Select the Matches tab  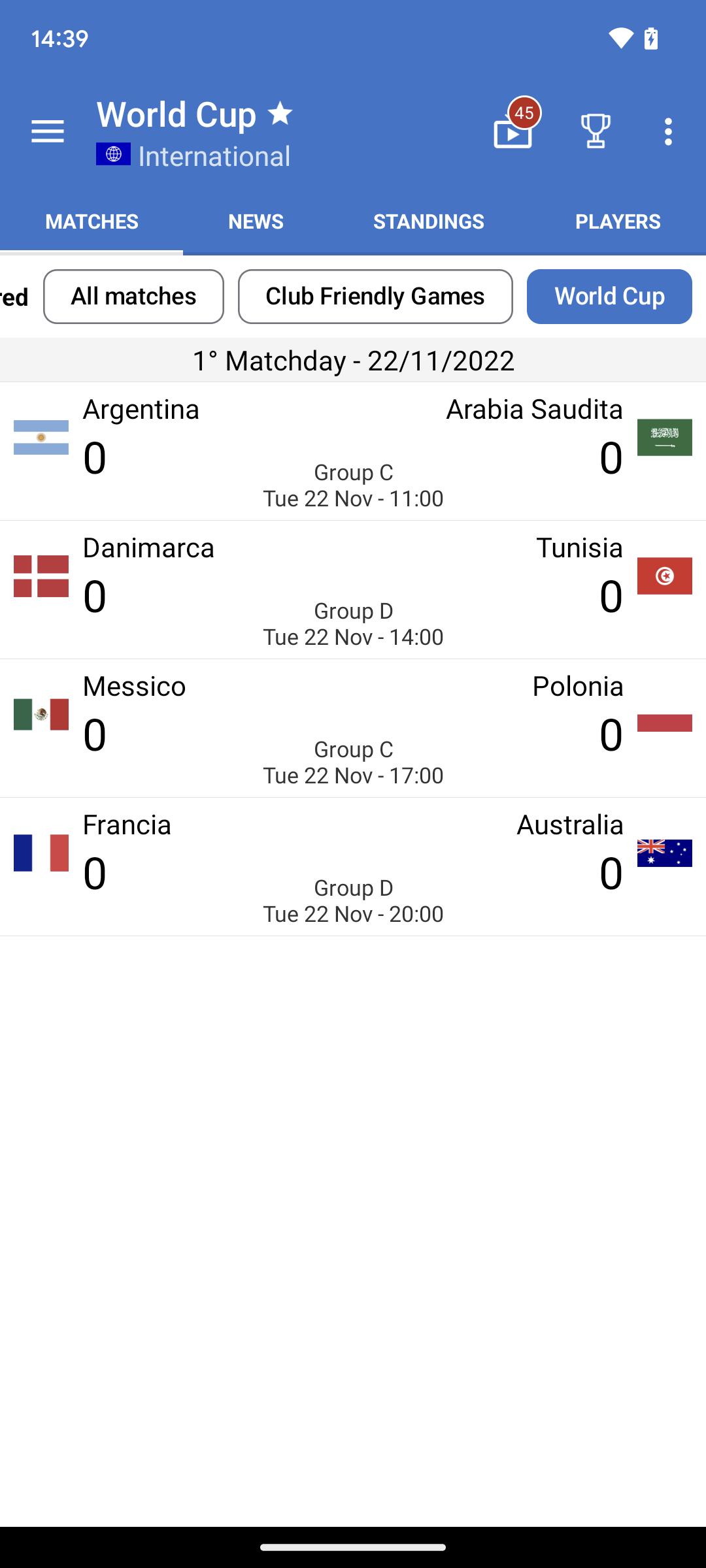[x=92, y=221]
